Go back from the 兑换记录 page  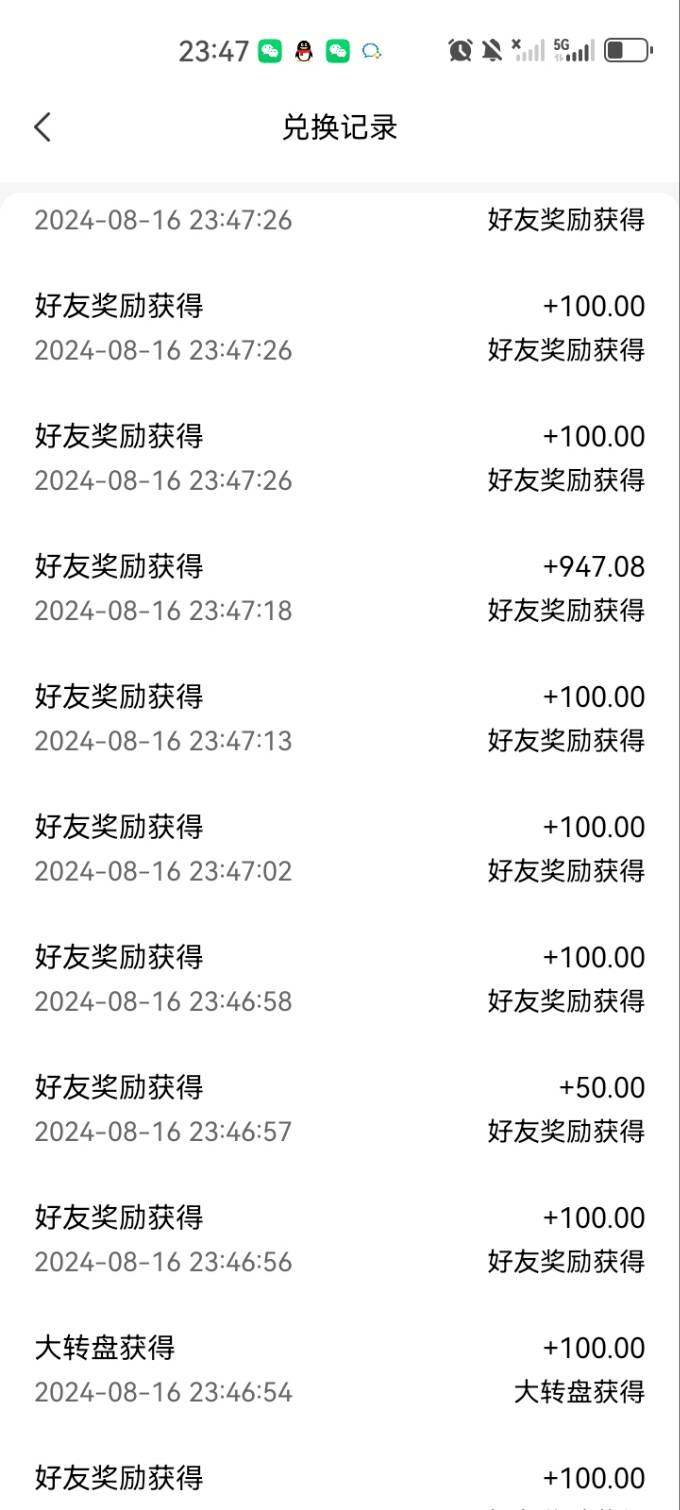(42, 127)
